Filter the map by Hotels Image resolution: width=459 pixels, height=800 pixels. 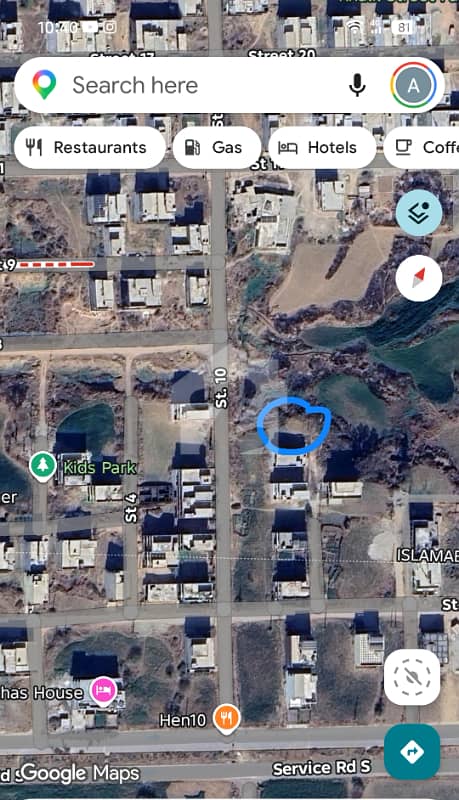[x=322, y=147]
